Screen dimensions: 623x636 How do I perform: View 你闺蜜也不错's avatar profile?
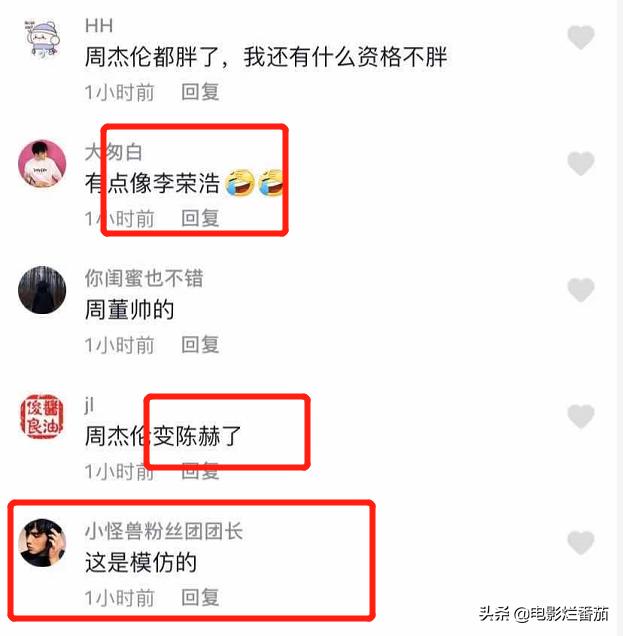pyautogui.click(x=43, y=291)
